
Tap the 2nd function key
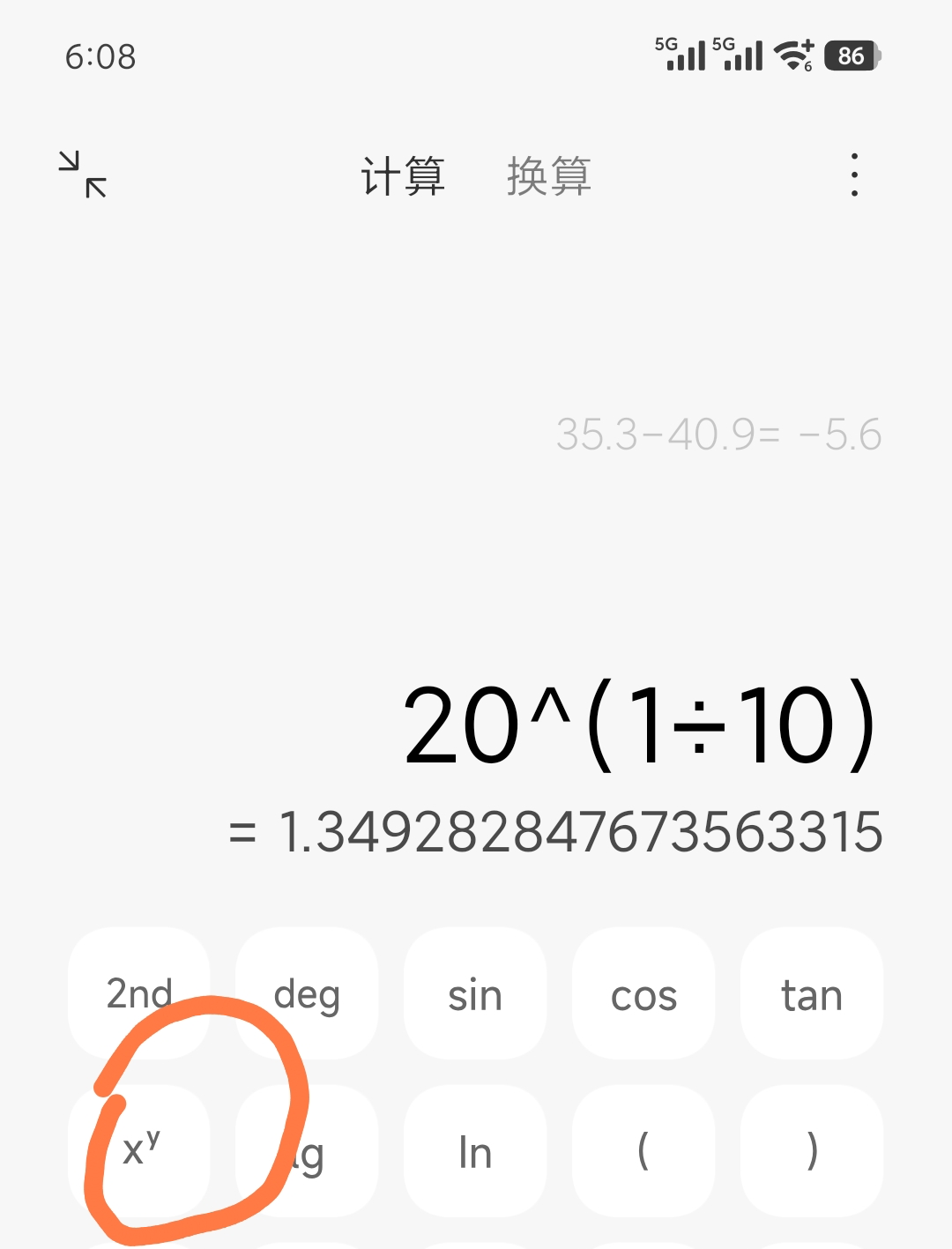pos(139,994)
